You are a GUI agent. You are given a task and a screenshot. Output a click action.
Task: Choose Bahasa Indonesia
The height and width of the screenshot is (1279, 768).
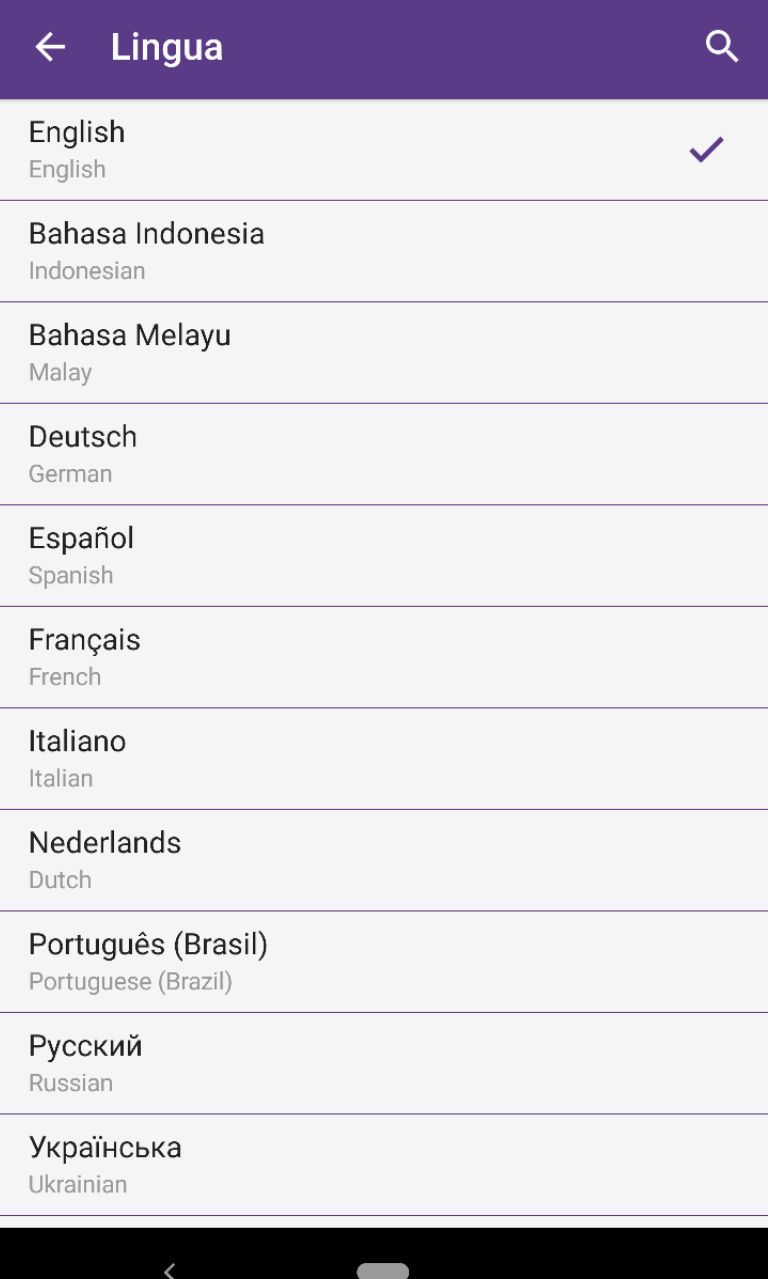pyautogui.click(x=384, y=251)
